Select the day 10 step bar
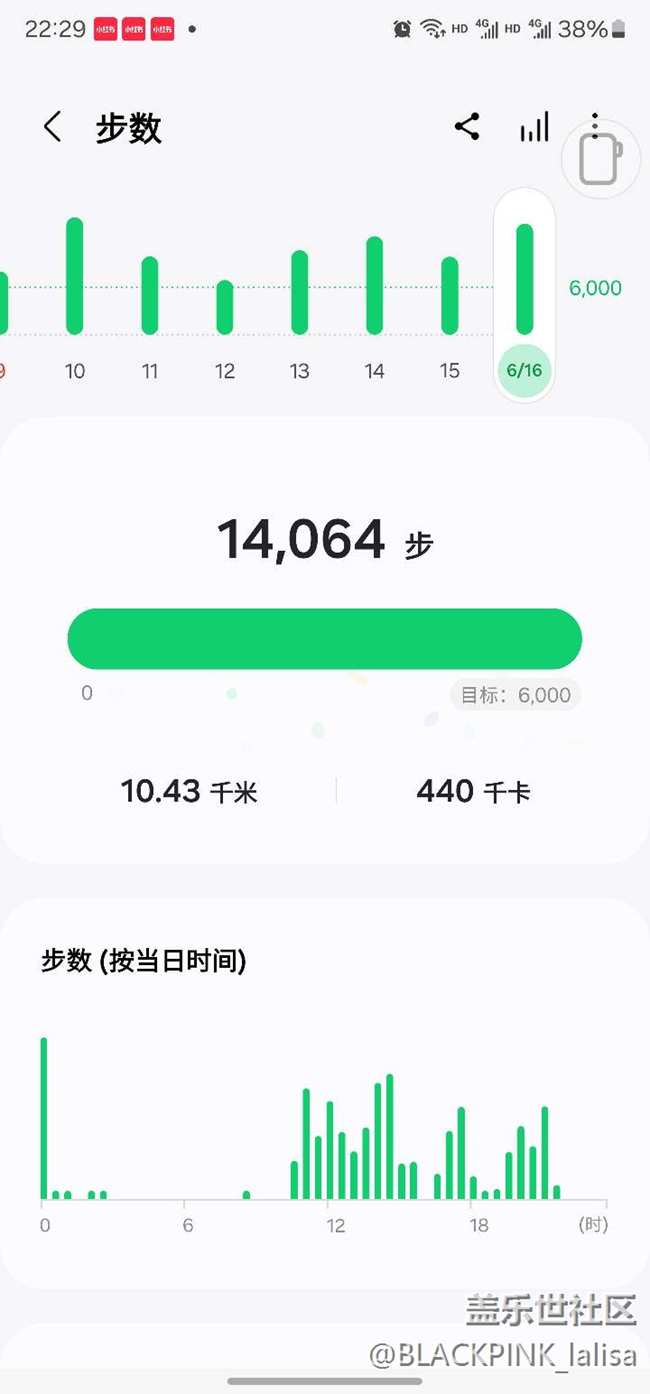This screenshot has height=1394, width=650. click(x=75, y=276)
